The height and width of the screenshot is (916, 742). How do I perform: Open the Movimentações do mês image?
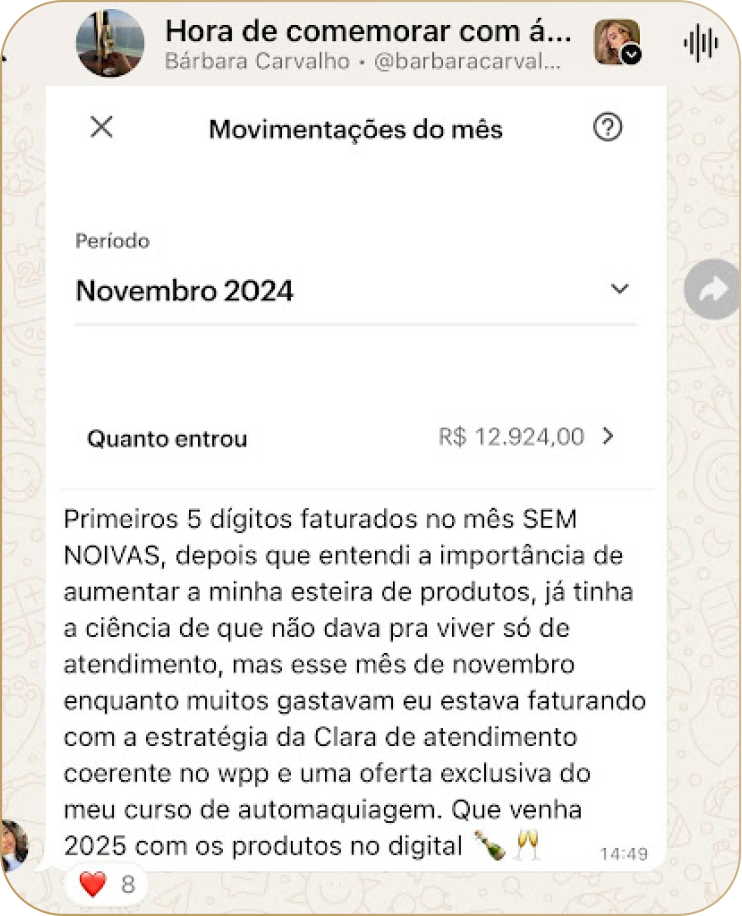(x=355, y=290)
